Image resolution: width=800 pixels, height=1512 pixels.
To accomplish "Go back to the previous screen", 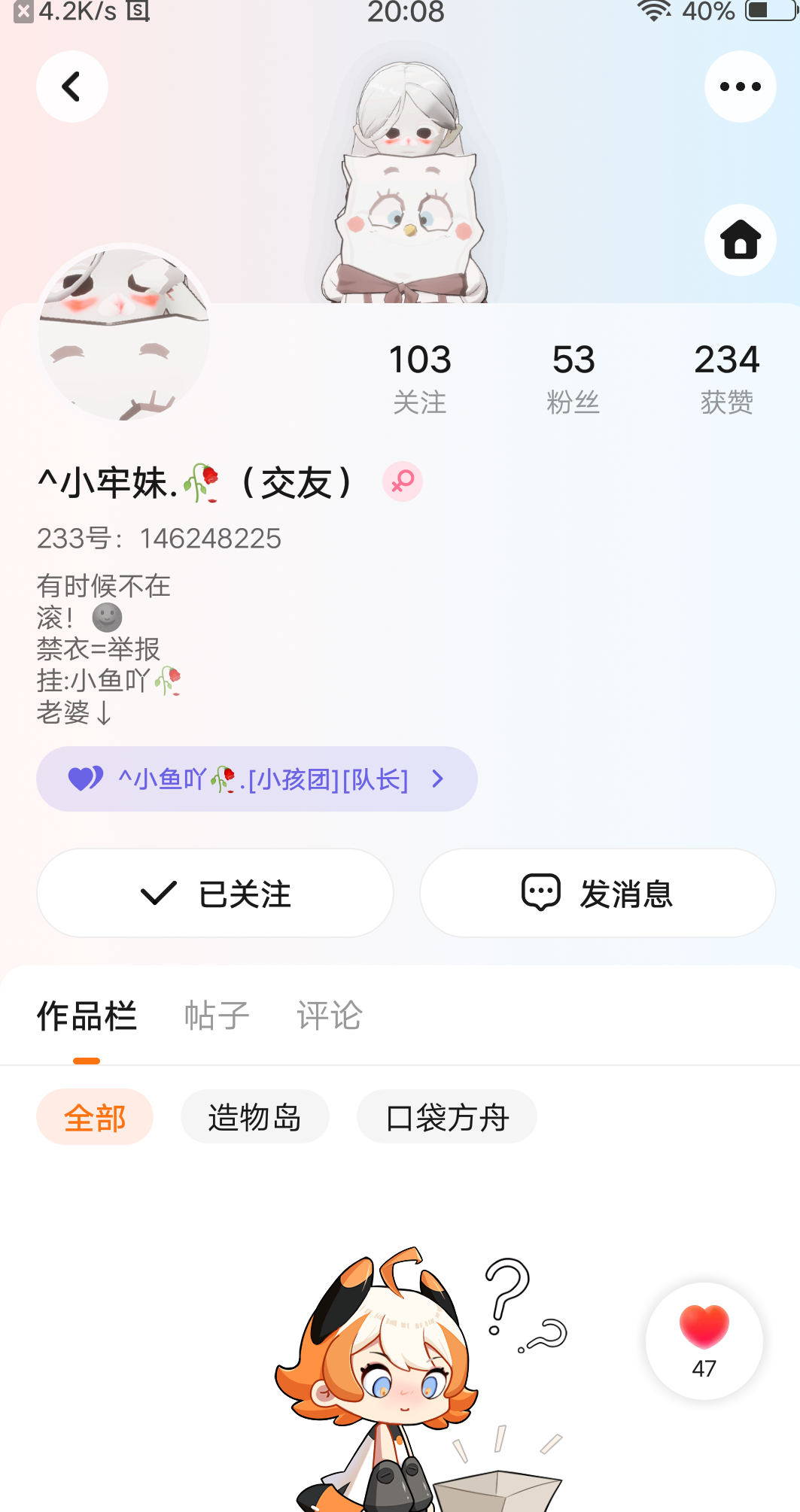I will (71, 87).
